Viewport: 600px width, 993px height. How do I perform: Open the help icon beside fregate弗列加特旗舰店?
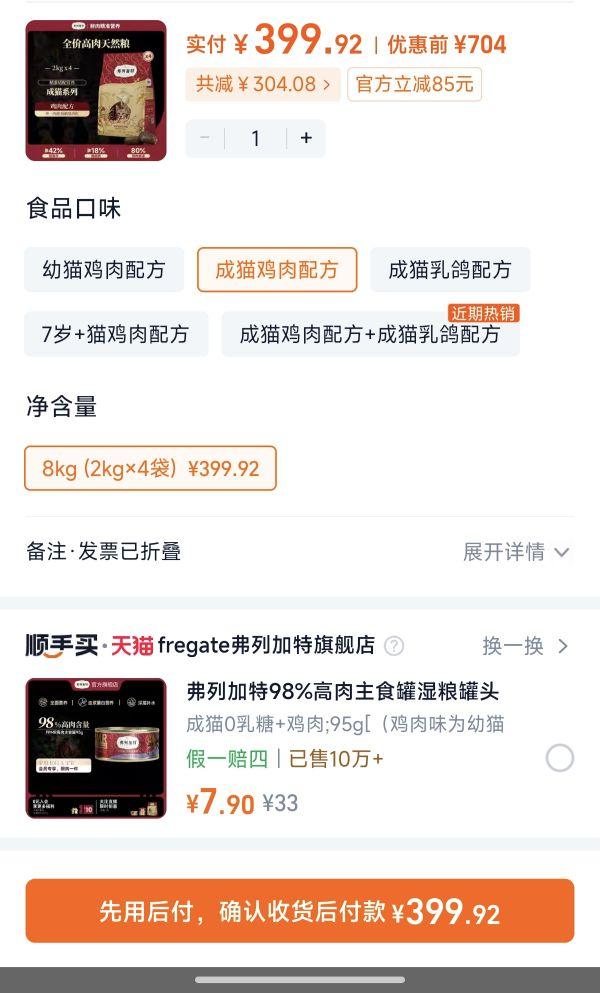click(394, 646)
